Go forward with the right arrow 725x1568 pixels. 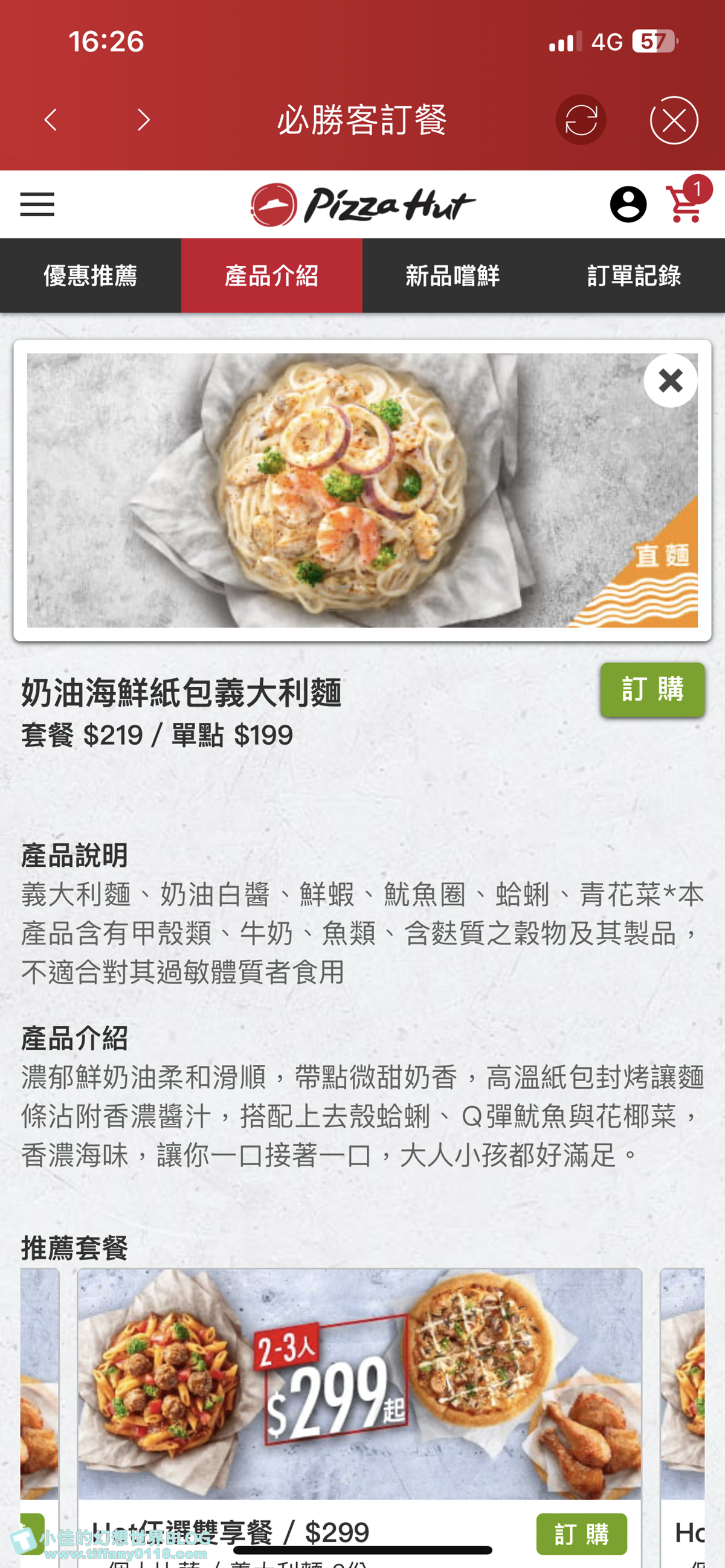144,120
